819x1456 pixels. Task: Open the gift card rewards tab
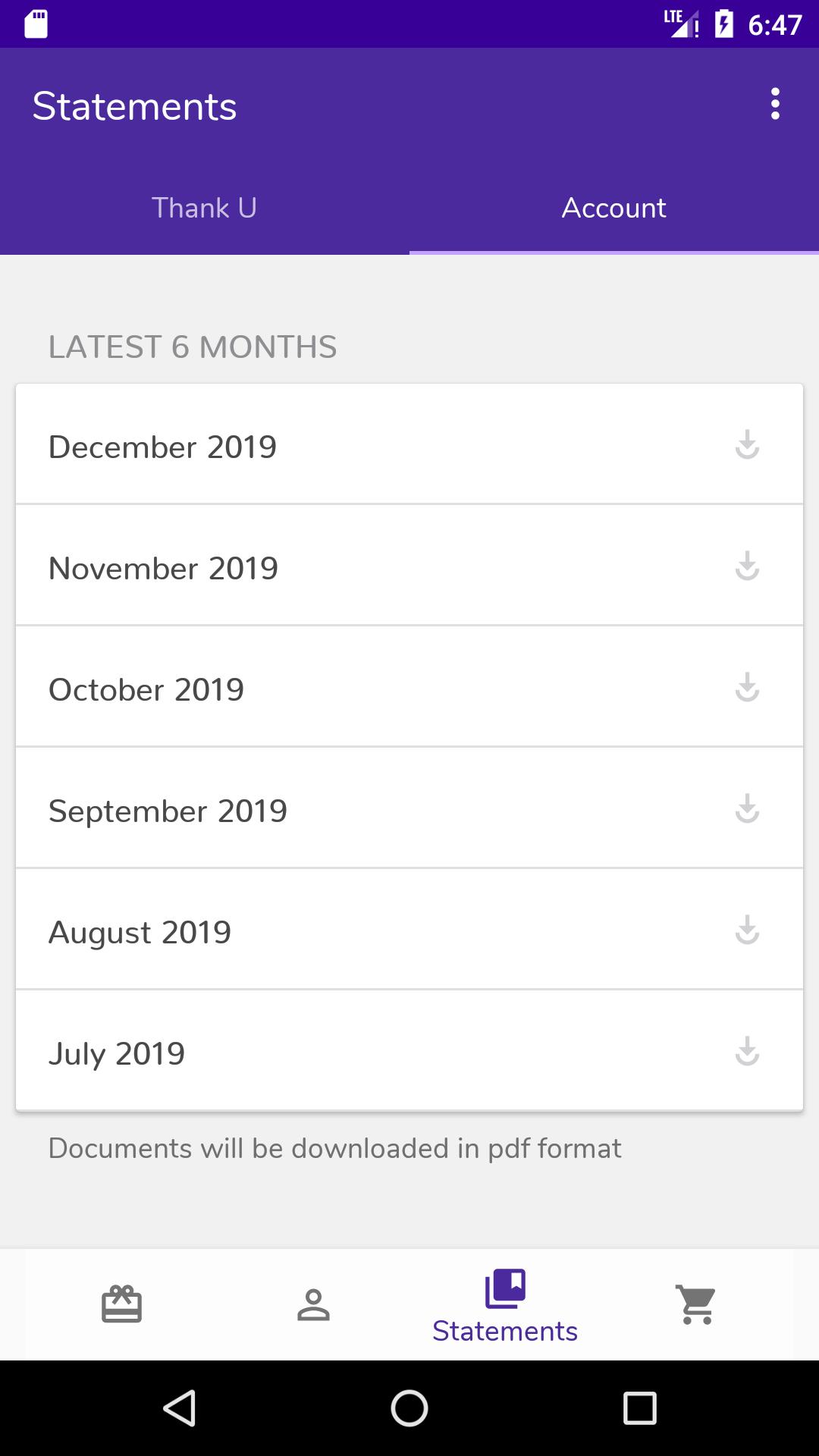point(121,1304)
